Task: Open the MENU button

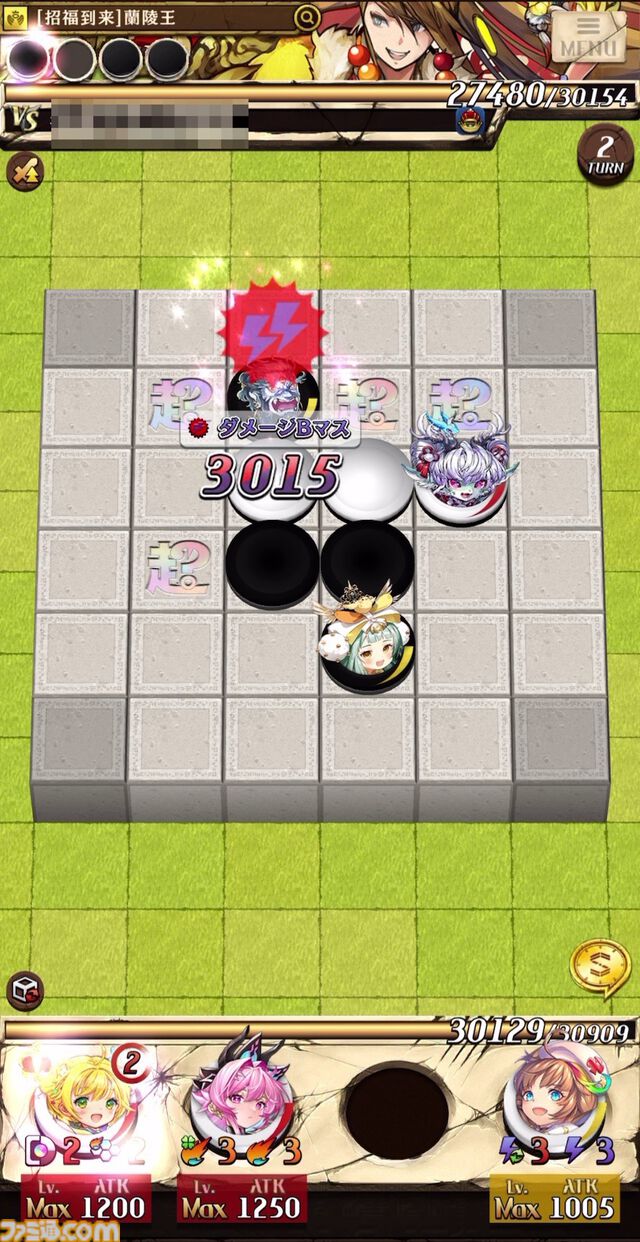Action: click(x=588, y=38)
